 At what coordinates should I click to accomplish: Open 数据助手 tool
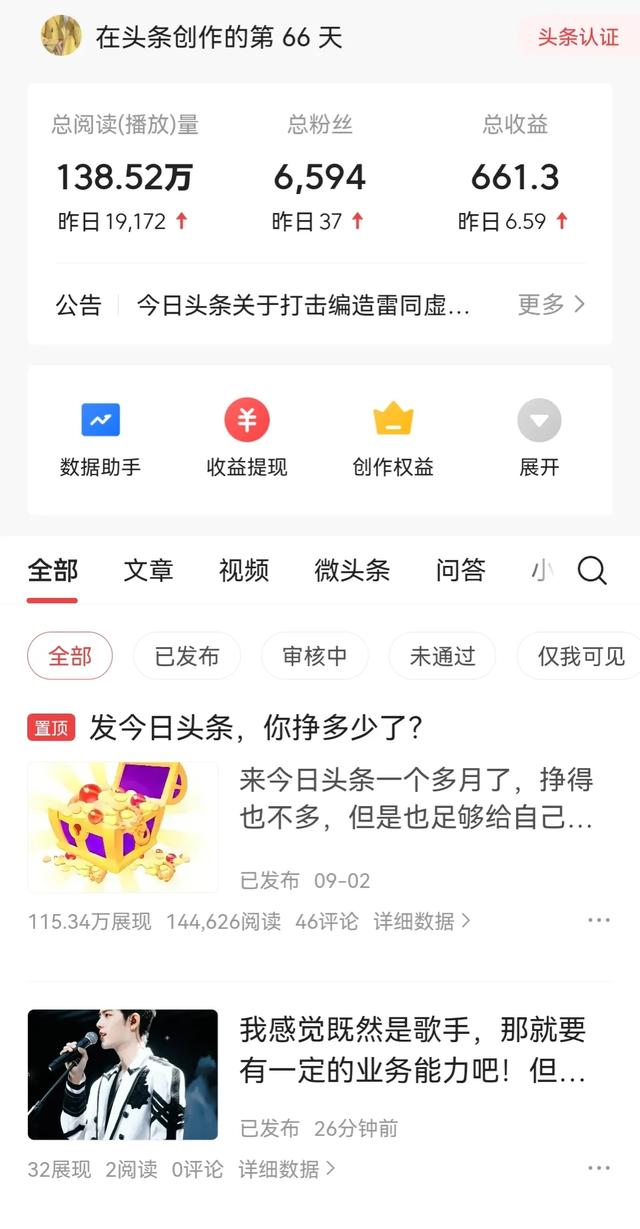(x=100, y=439)
